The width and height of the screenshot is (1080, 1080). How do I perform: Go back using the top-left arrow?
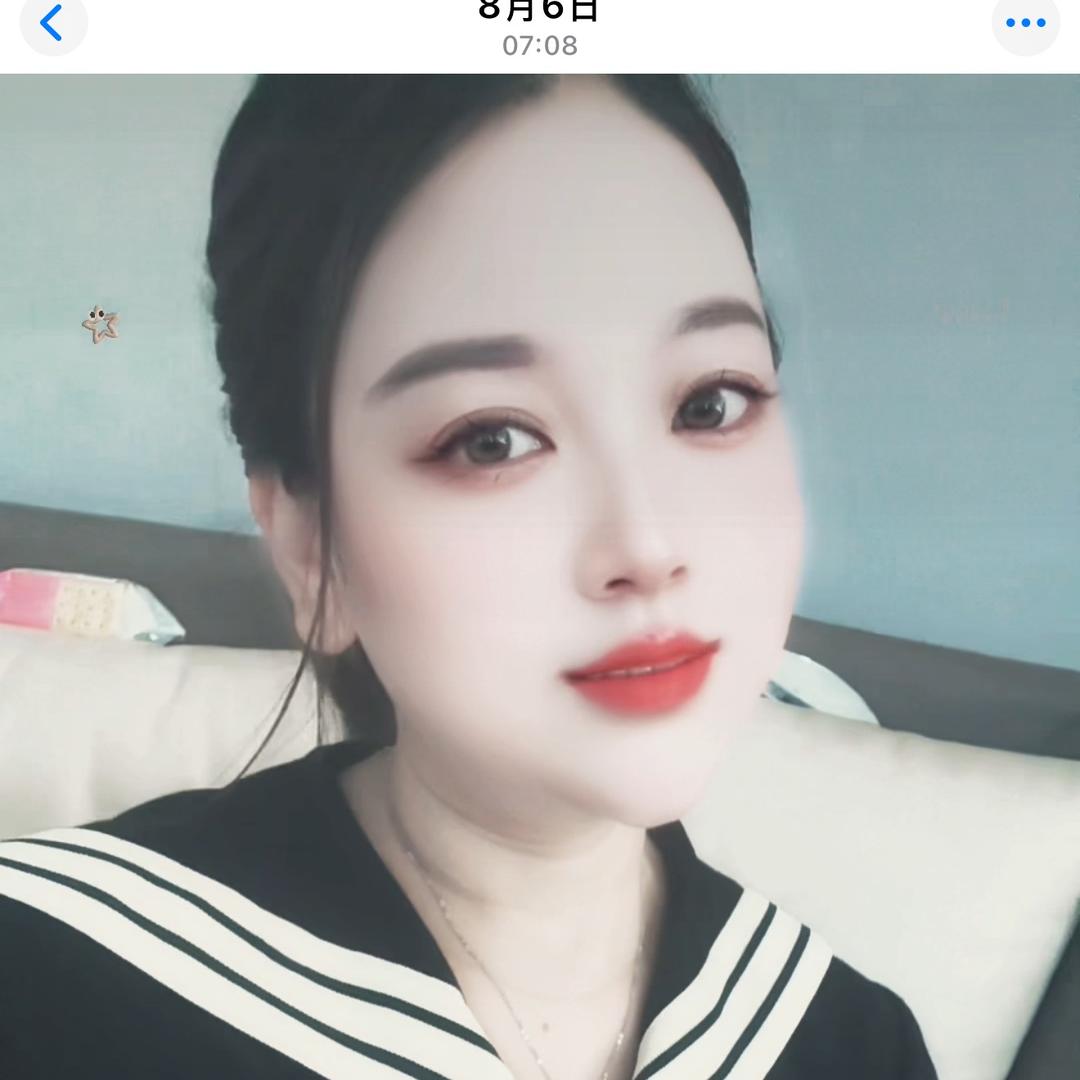(x=52, y=22)
